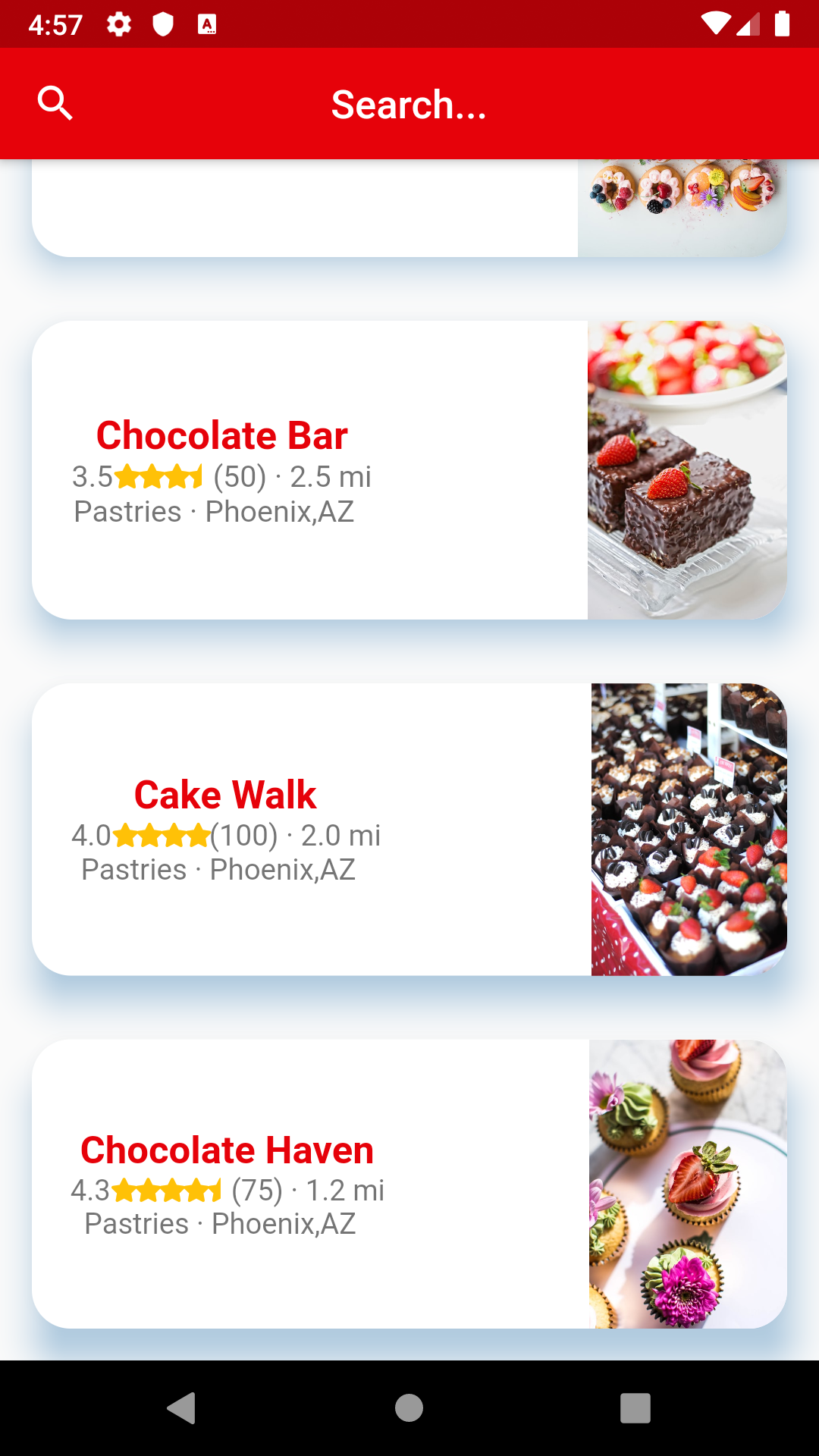Tap the search magnifier icon
819x1456 pixels.
click(55, 103)
